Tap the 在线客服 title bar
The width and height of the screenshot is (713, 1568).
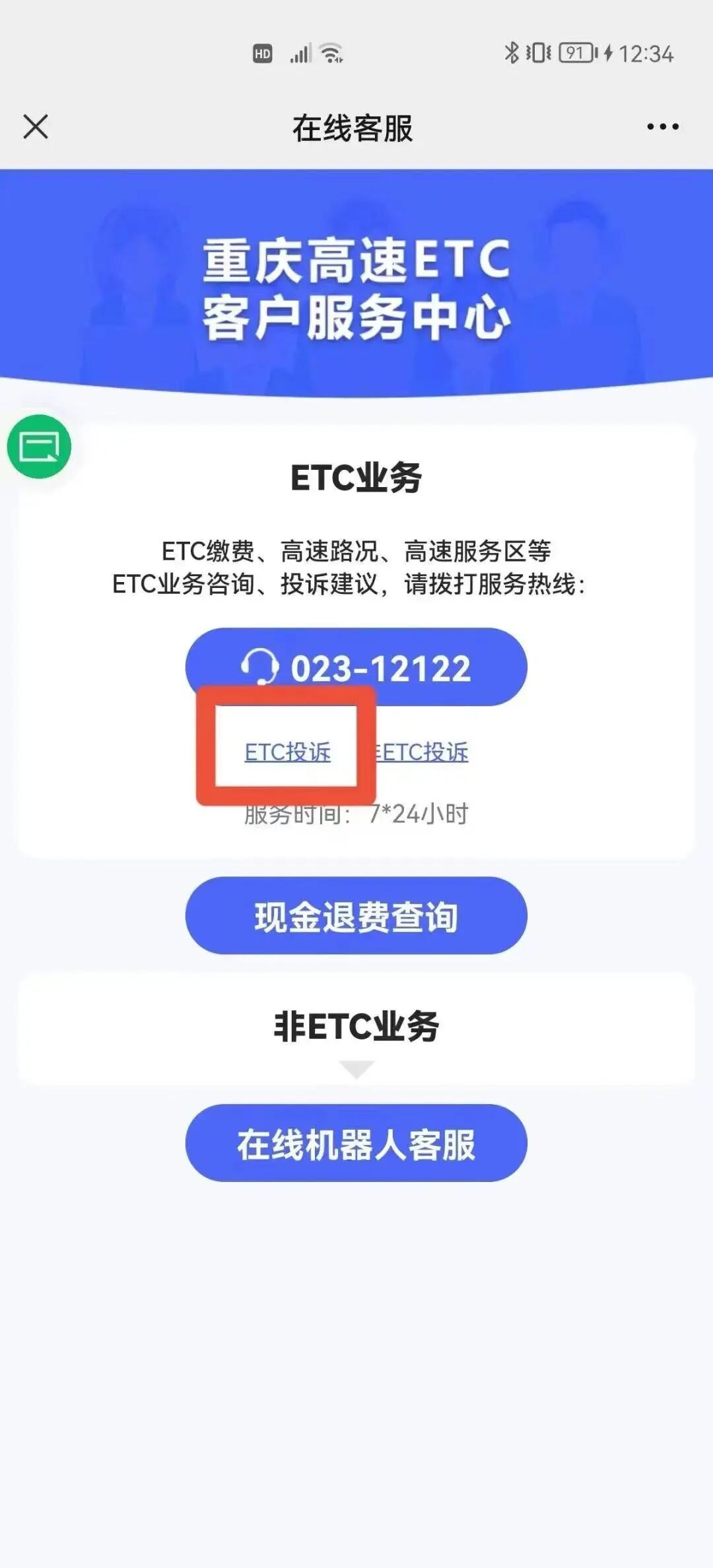pyautogui.click(x=355, y=127)
